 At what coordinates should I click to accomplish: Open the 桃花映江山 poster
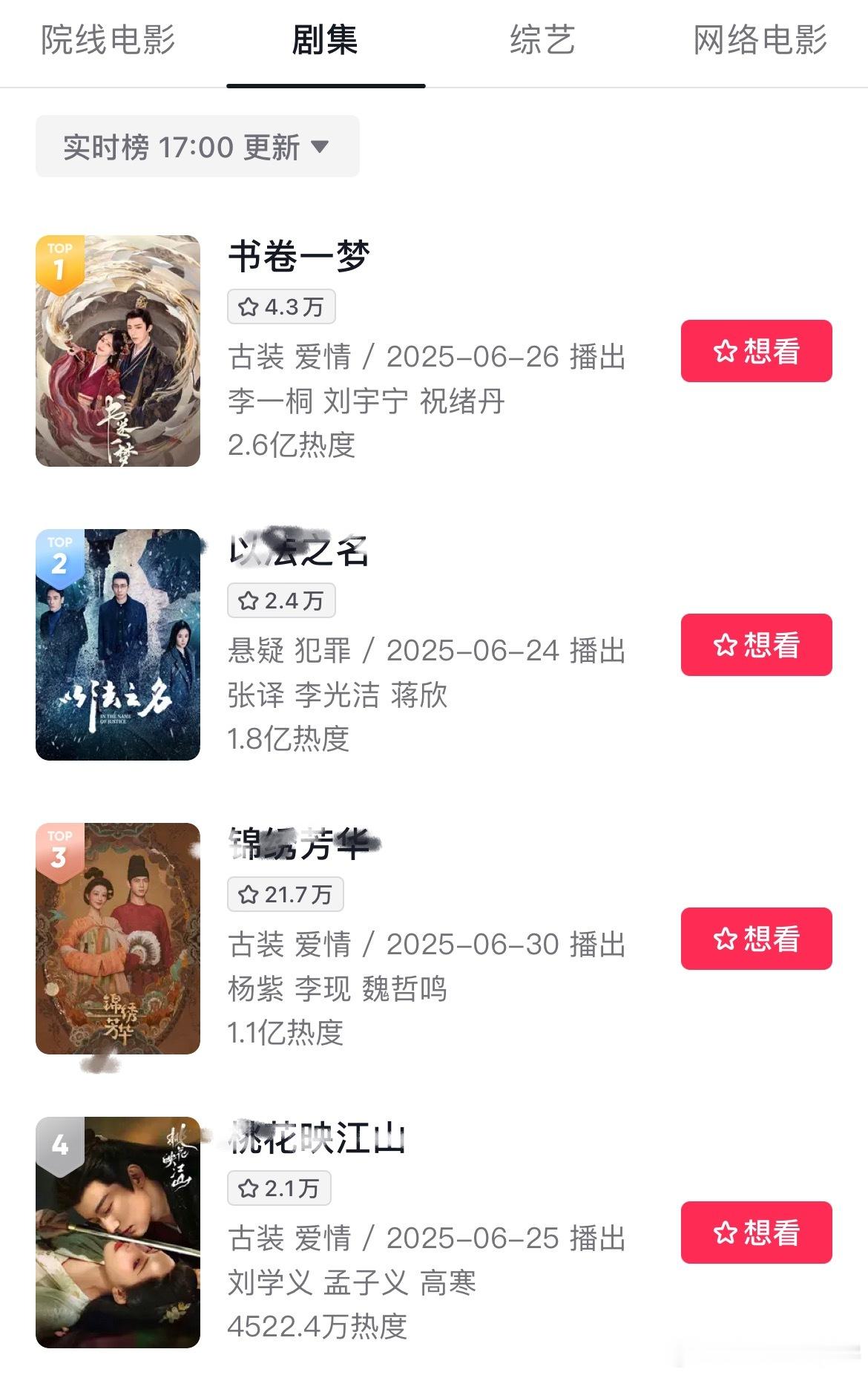pyautogui.click(x=118, y=1233)
